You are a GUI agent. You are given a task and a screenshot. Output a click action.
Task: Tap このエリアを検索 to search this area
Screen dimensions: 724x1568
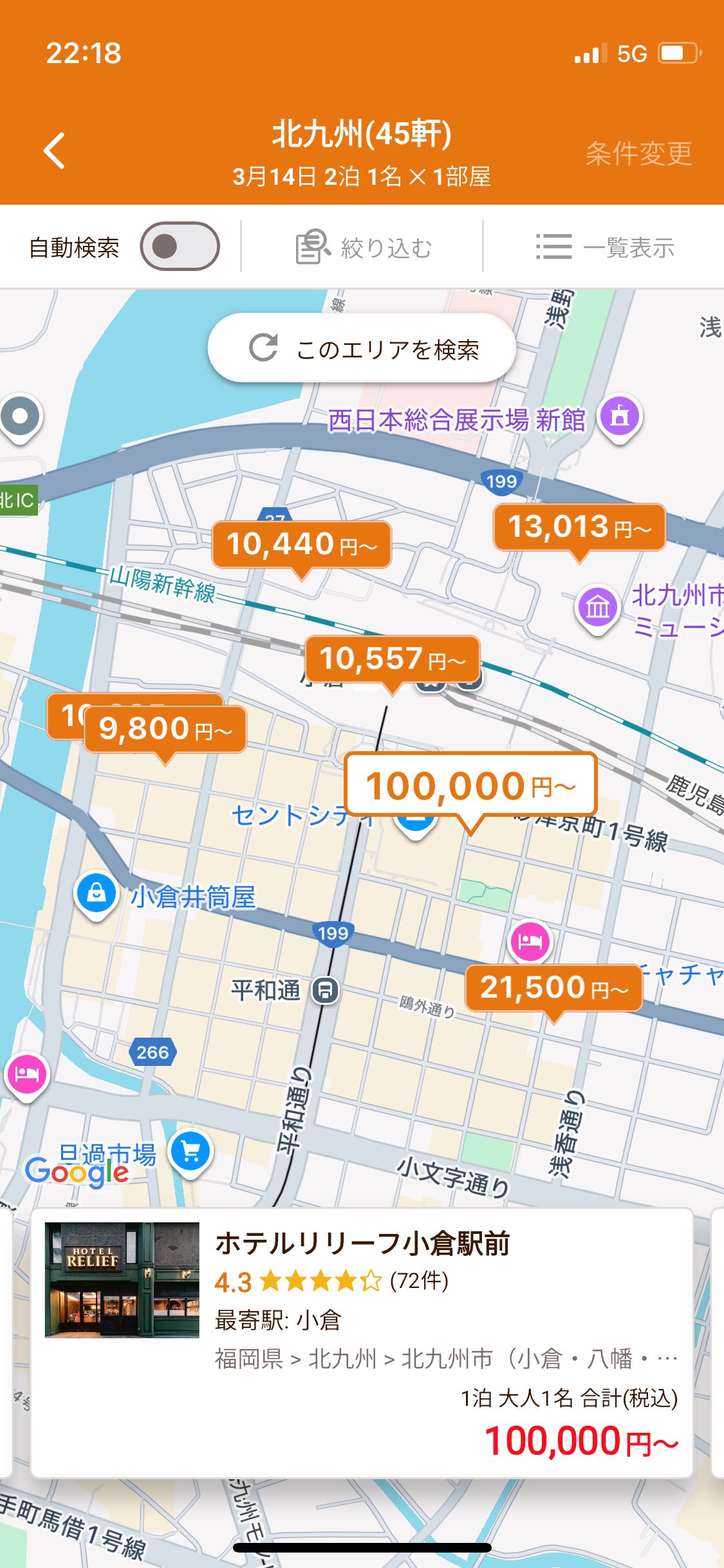click(362, 349)
